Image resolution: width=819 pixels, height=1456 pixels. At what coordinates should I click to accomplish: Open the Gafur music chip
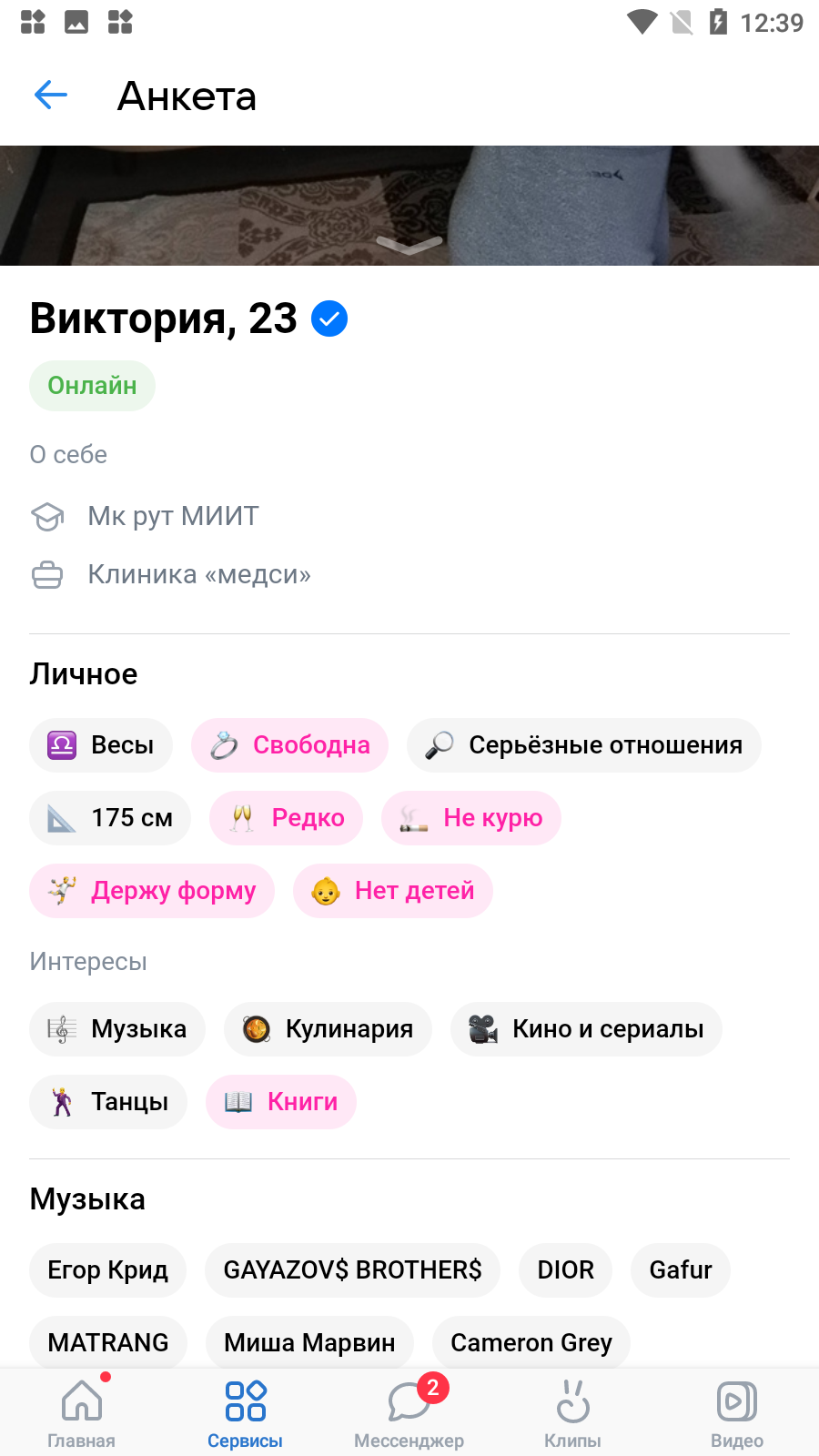681,1269
